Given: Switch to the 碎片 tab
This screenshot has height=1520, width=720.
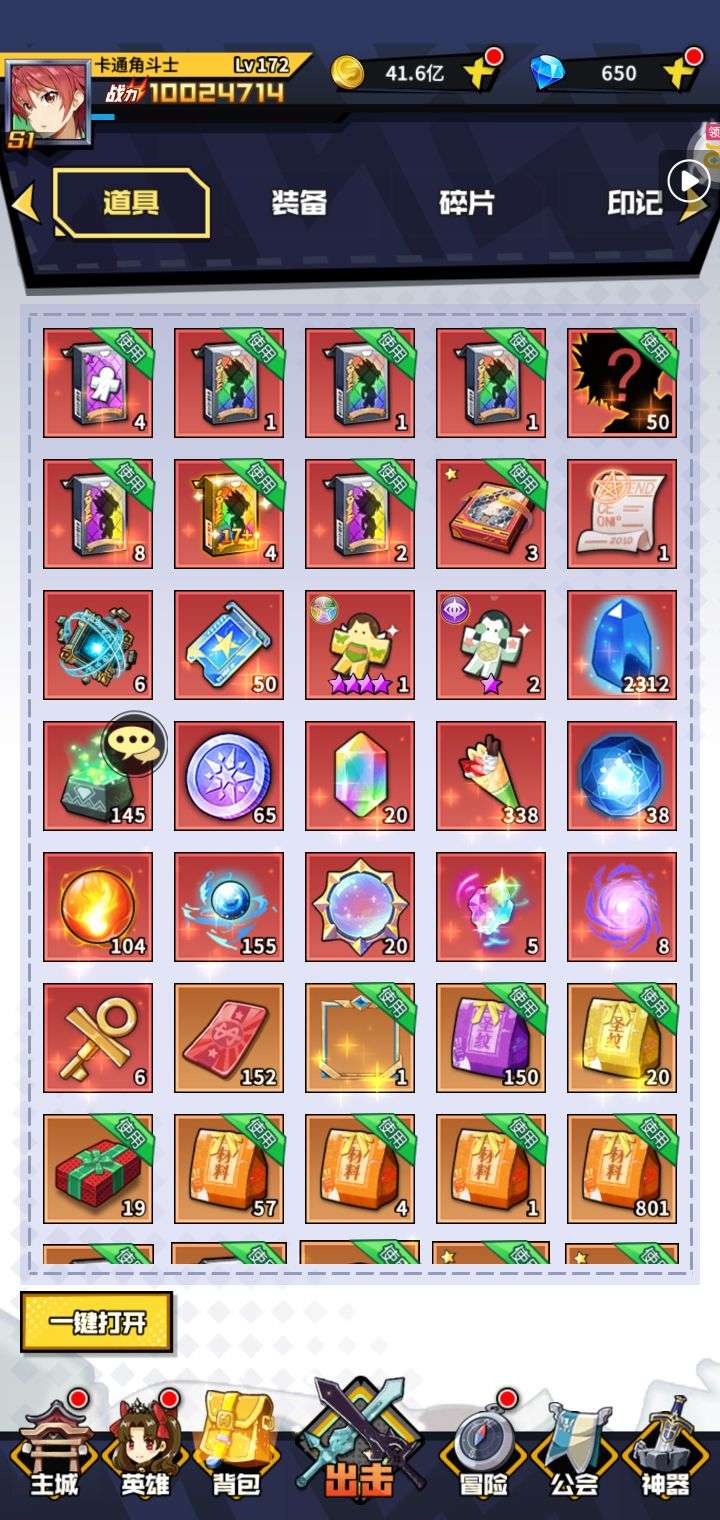Looking at the screenshot, I should pyautogui.click(x=466, y=203).
